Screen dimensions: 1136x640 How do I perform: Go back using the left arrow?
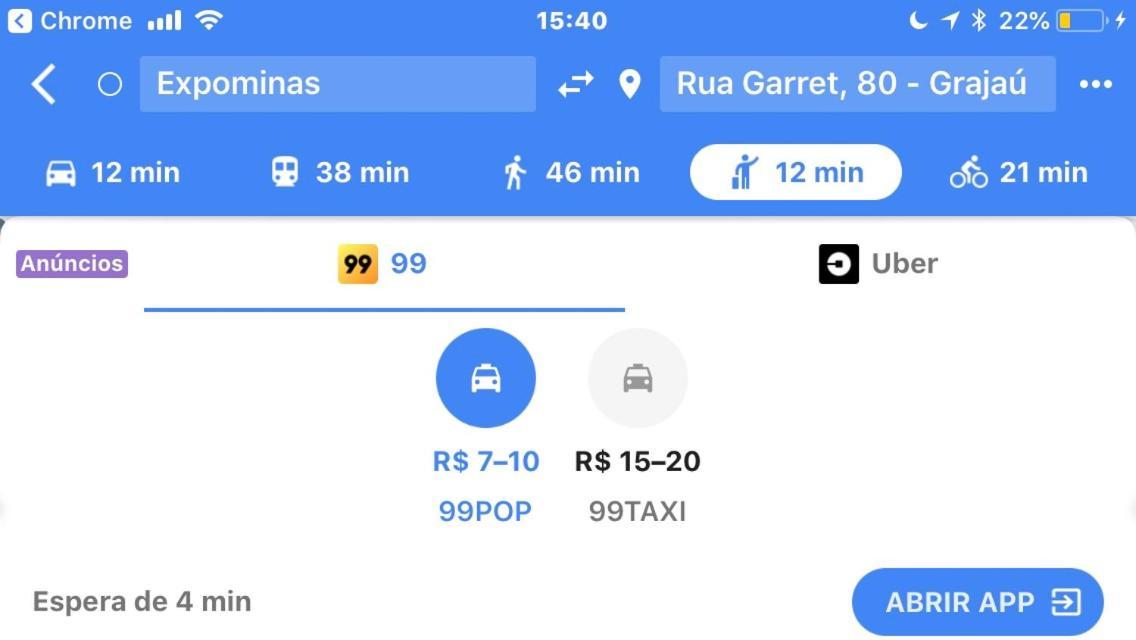pos(43,84)
